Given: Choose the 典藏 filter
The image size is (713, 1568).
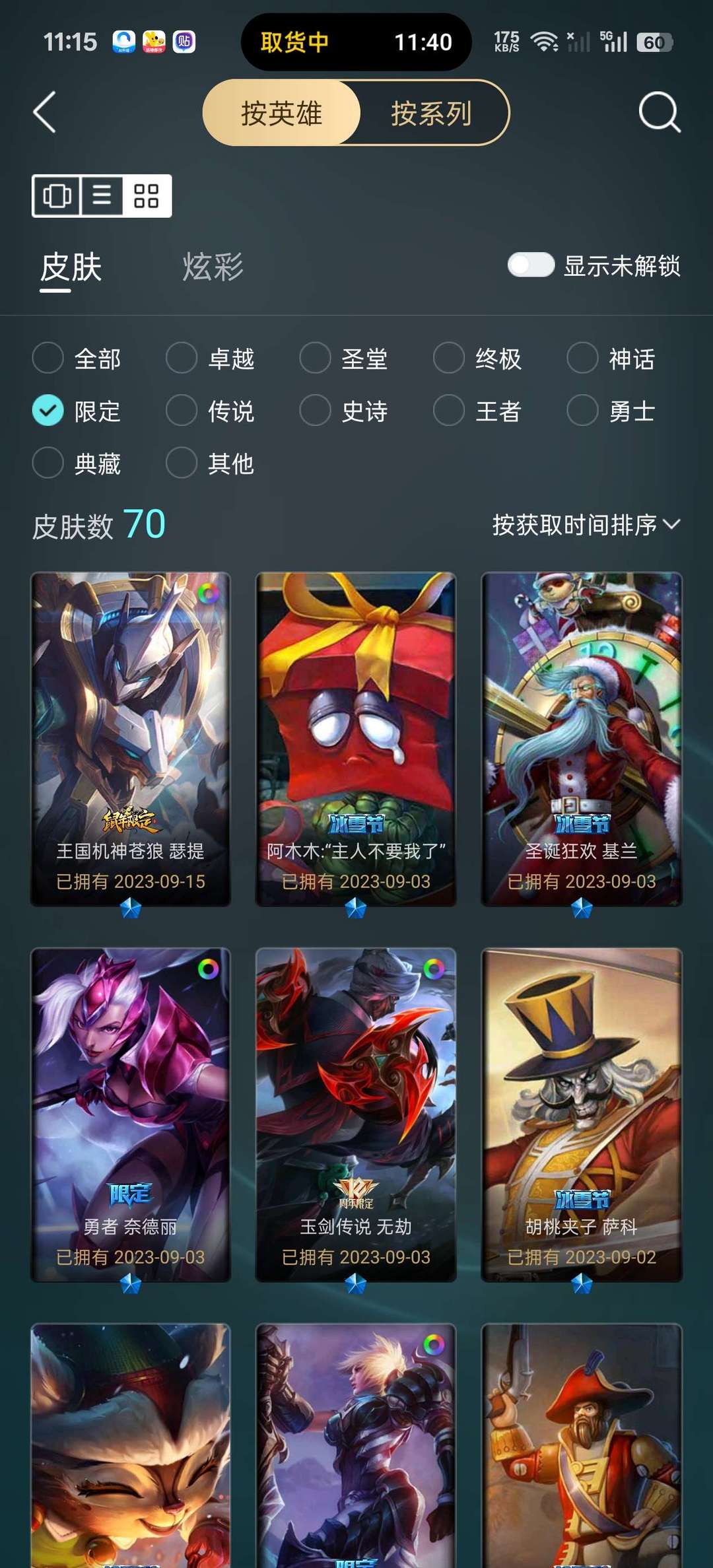Looking at the screenshot, I should pyautogui.click(x=77, y=463).
